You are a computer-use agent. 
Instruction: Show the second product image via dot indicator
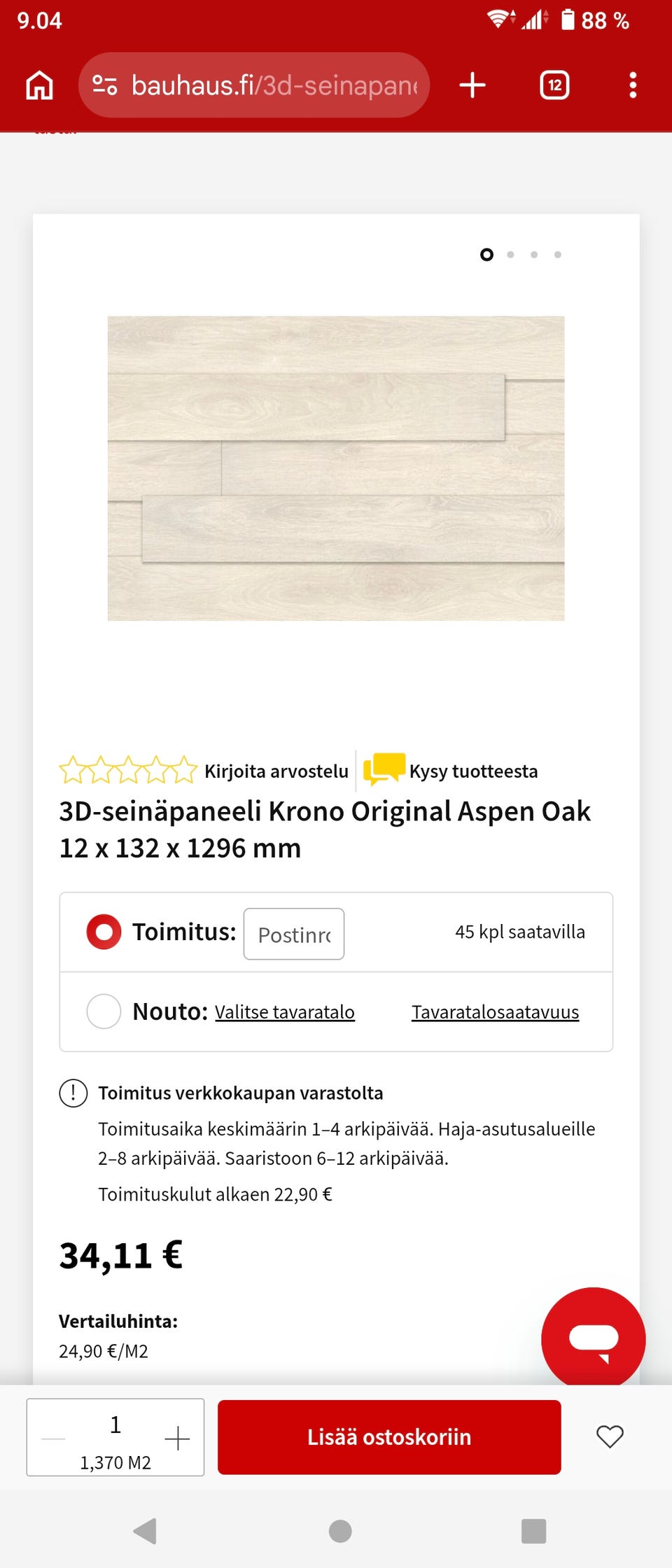510,255
